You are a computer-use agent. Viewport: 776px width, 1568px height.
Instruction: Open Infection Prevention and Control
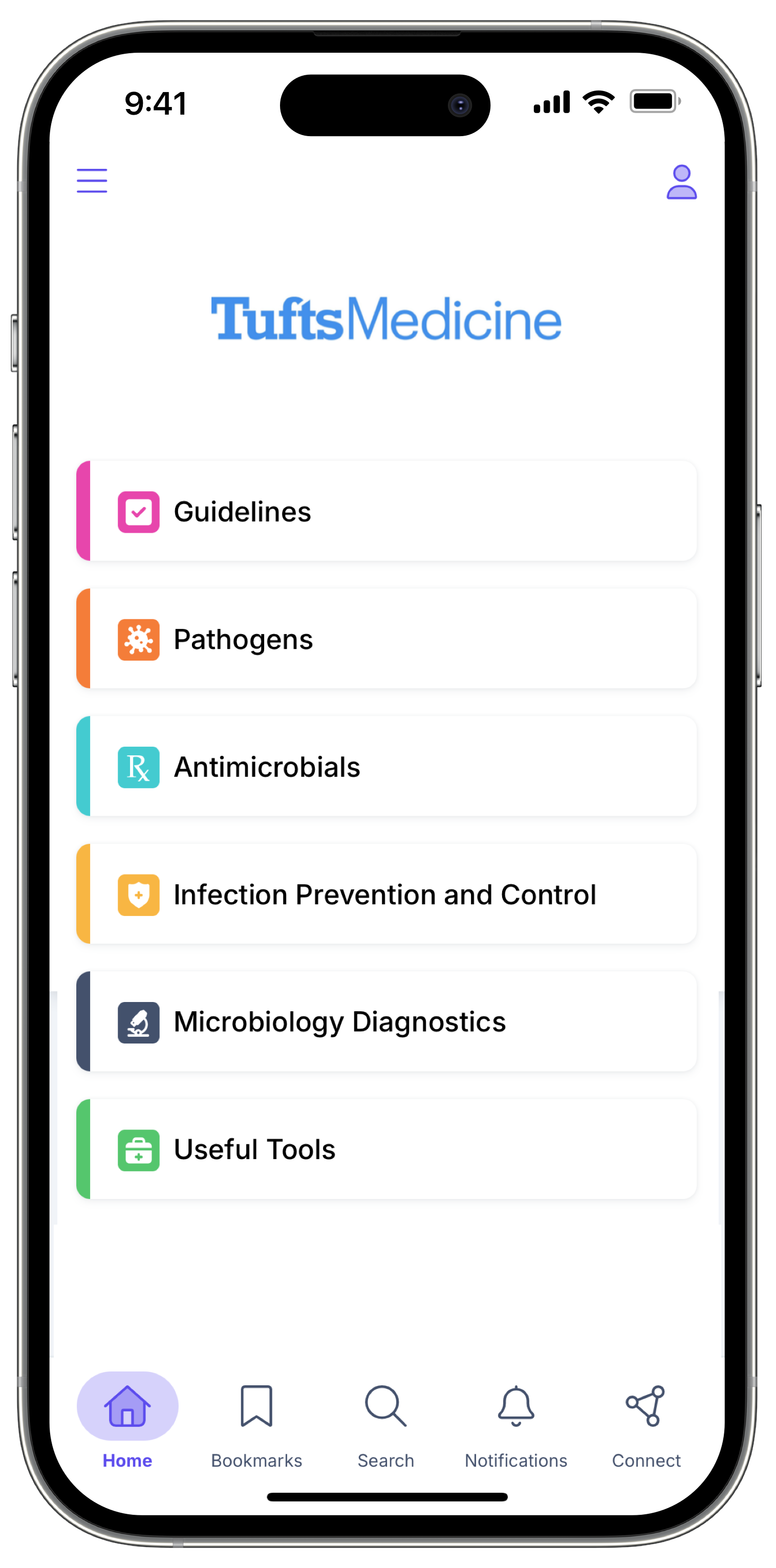[386, 894]
